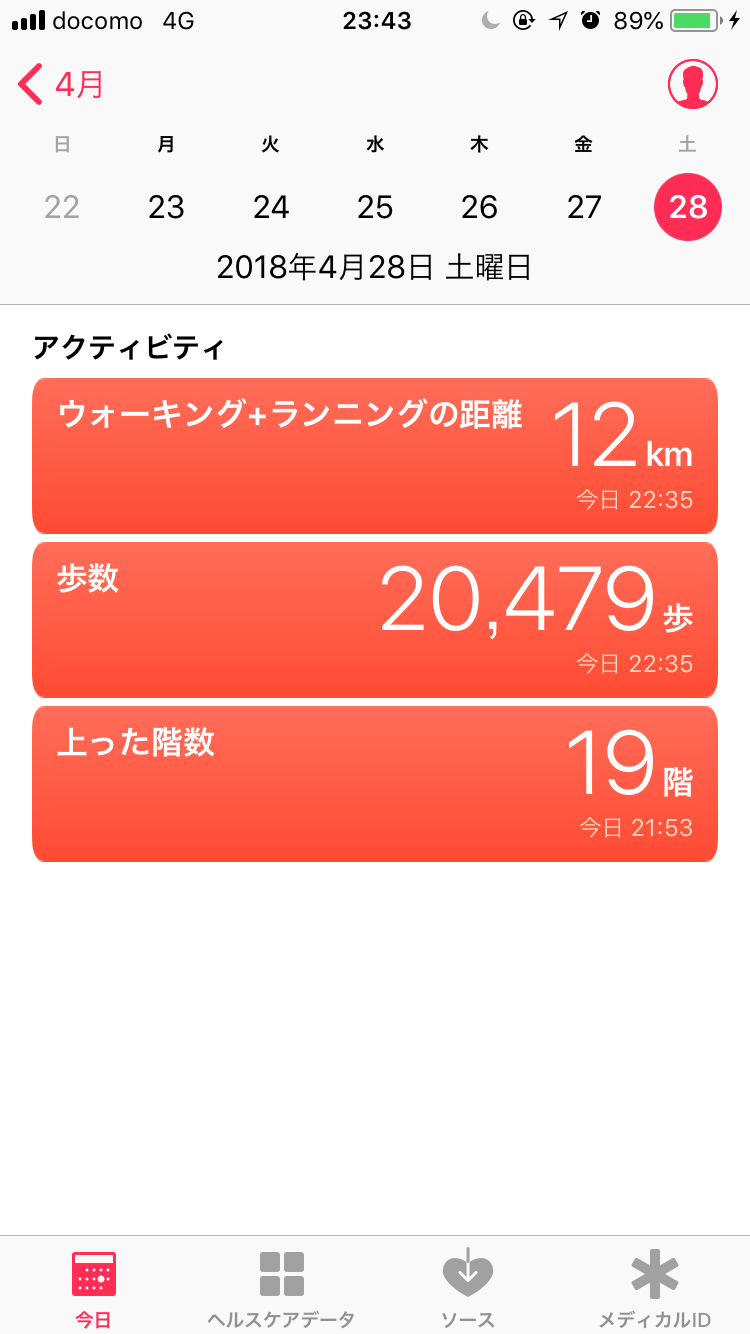Image resolution: width=750 pixels, height=1334 pixels.
Task: Open the profile icon
Action: (x=693, y=84)
